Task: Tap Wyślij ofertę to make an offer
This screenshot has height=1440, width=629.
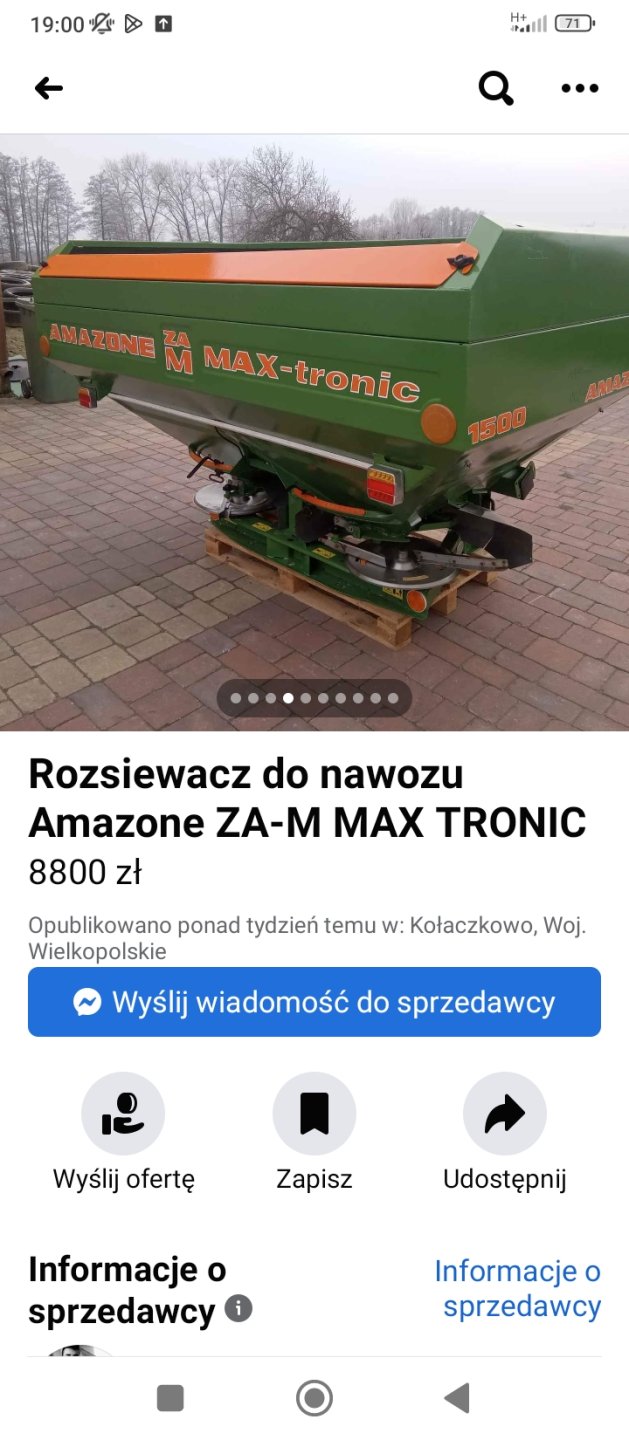Action: (123, 1114)
